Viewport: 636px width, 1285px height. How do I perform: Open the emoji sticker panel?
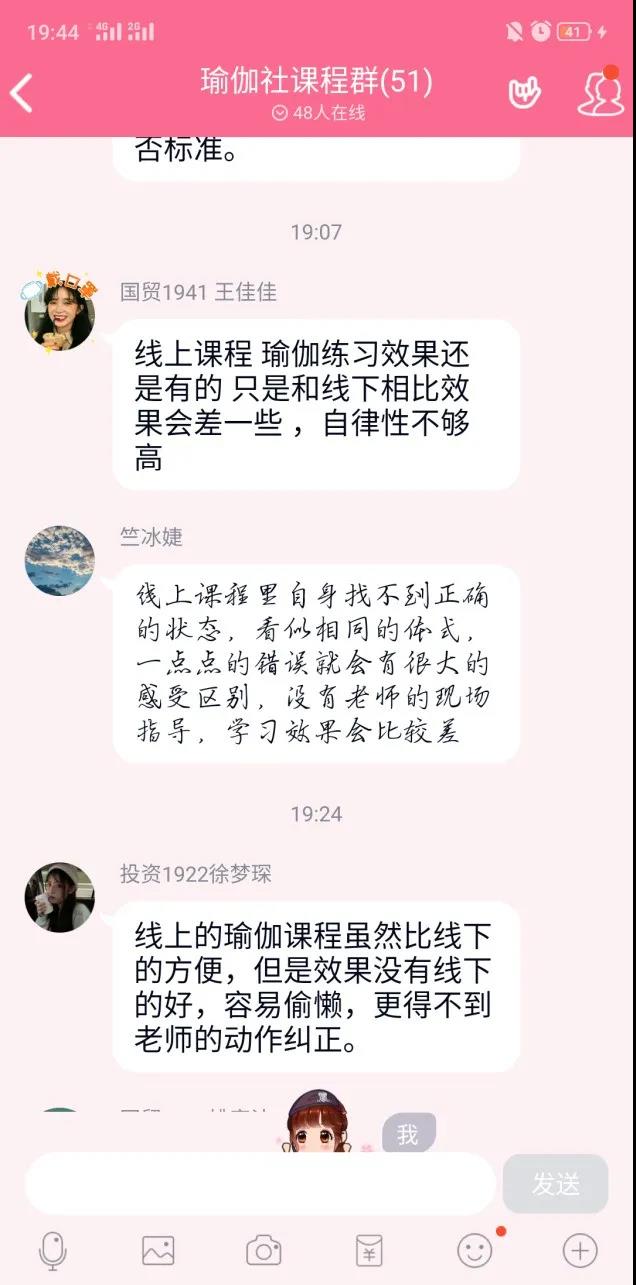coord(475,1250)
